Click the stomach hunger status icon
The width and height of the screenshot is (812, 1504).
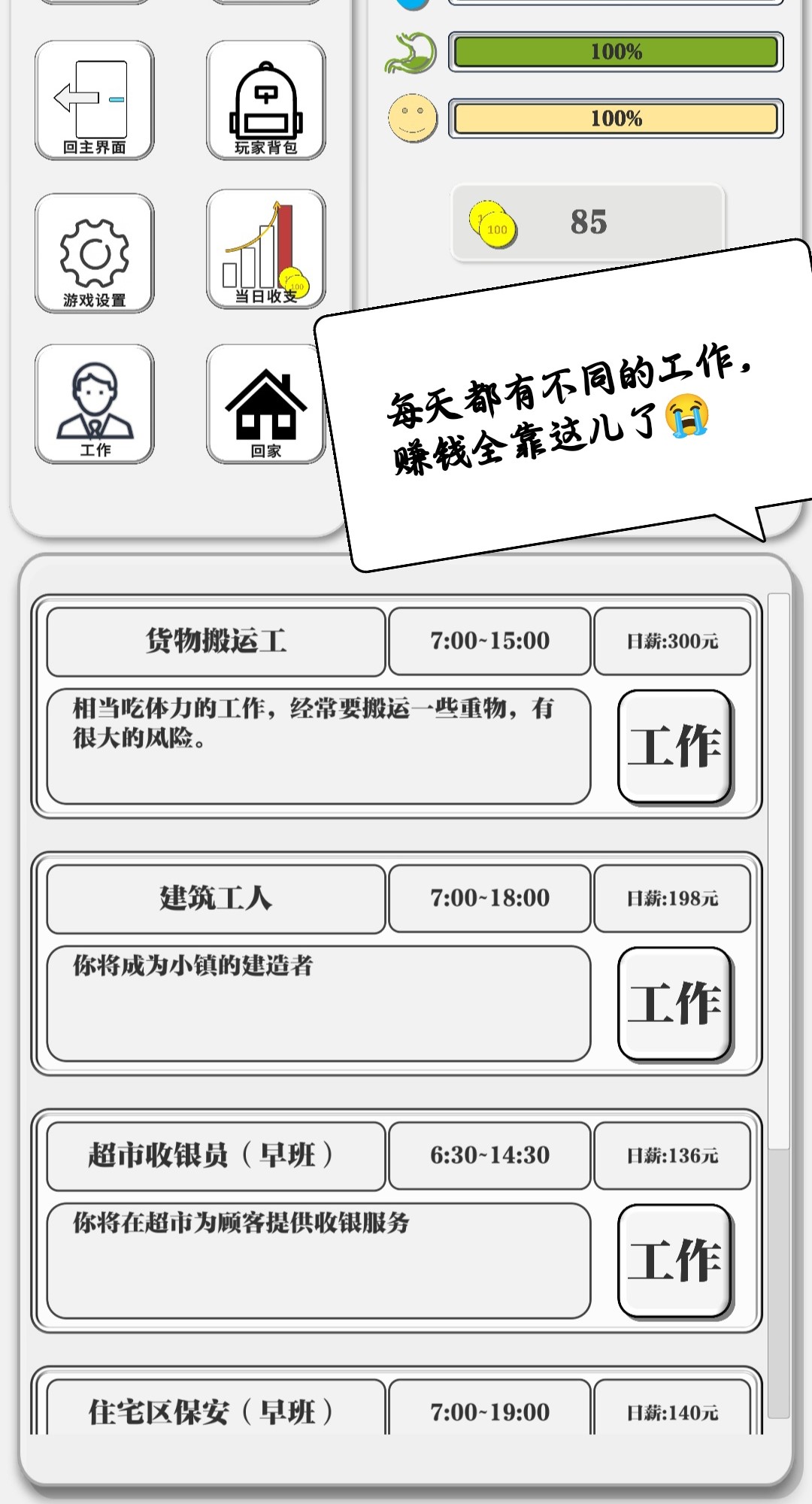413,51
